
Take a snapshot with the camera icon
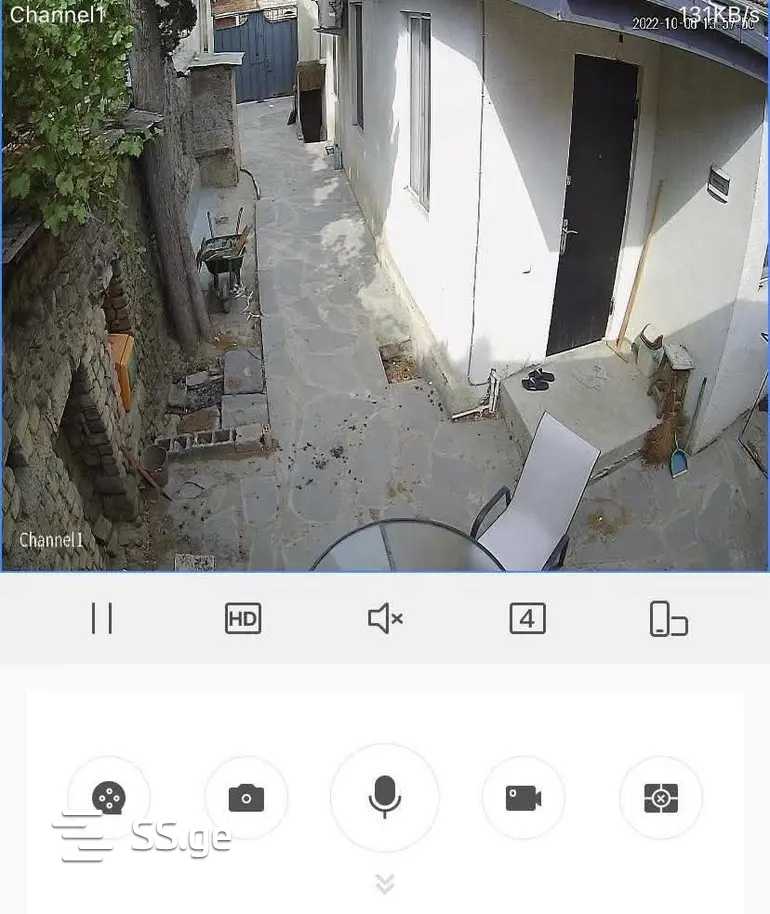tap(246, 798)
